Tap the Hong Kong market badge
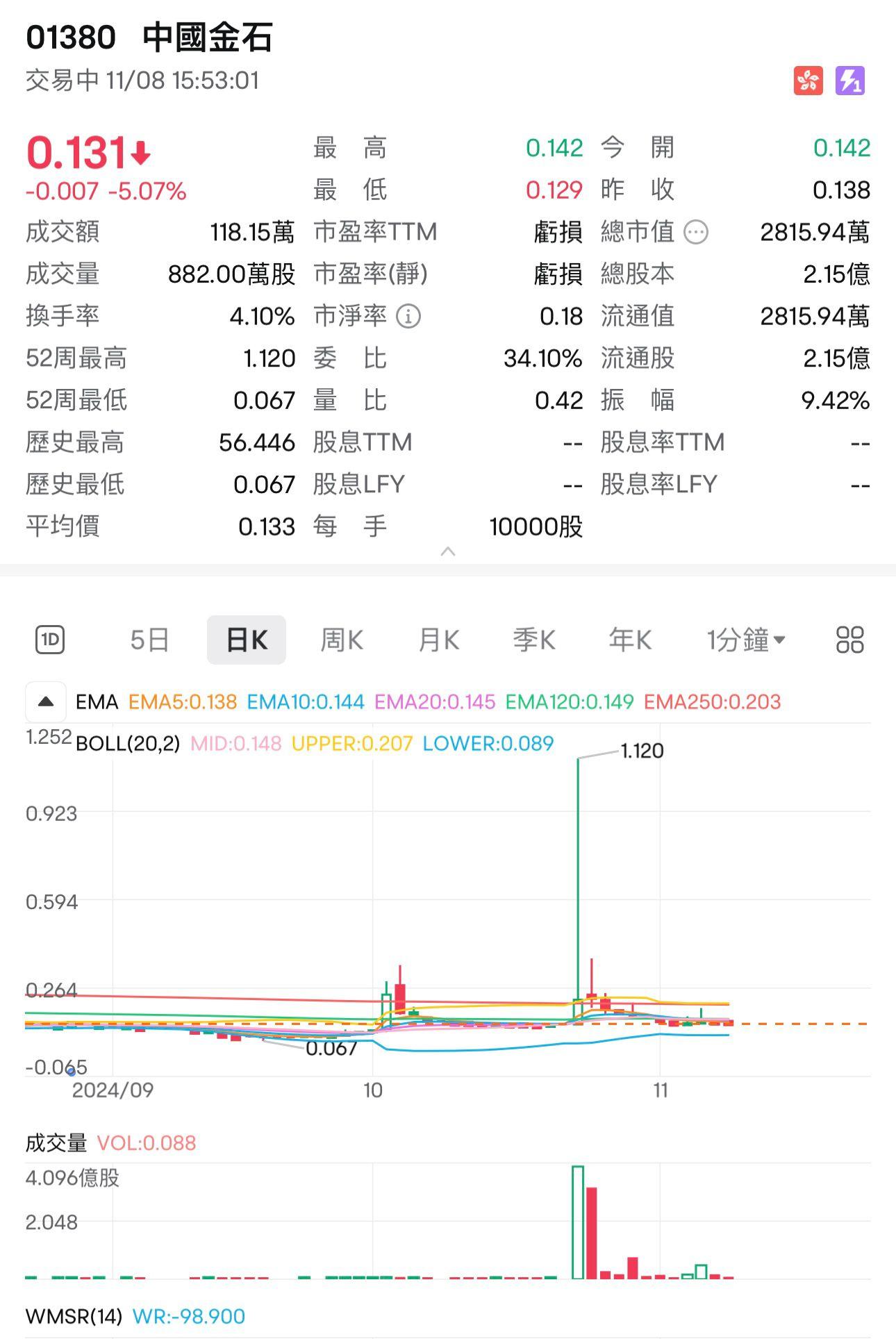 (x=808, y=81)
